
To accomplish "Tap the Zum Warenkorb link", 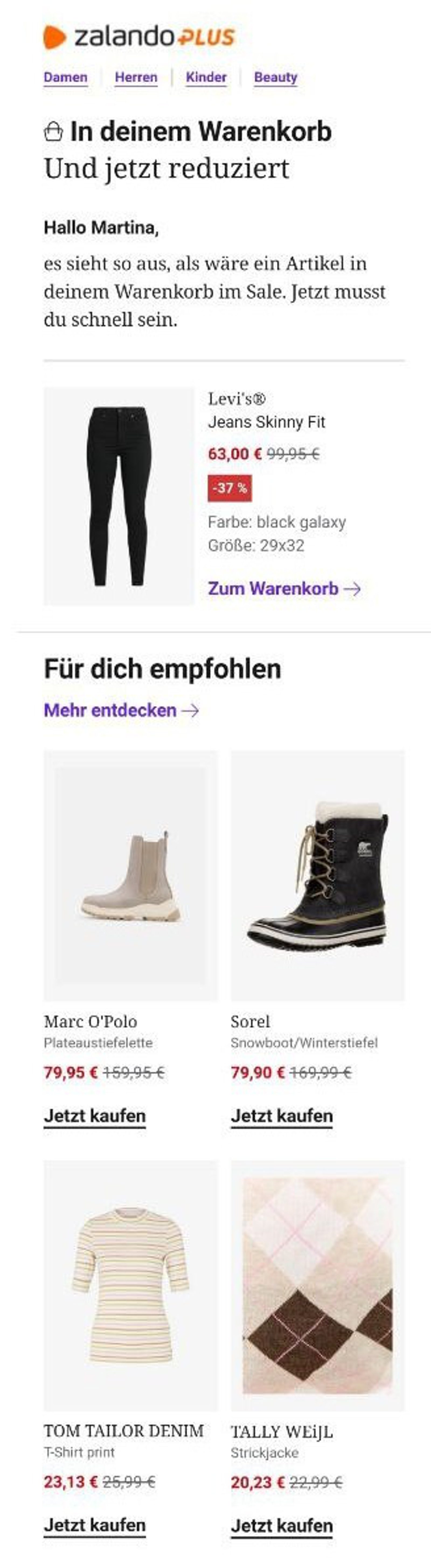I will (284, 589).
